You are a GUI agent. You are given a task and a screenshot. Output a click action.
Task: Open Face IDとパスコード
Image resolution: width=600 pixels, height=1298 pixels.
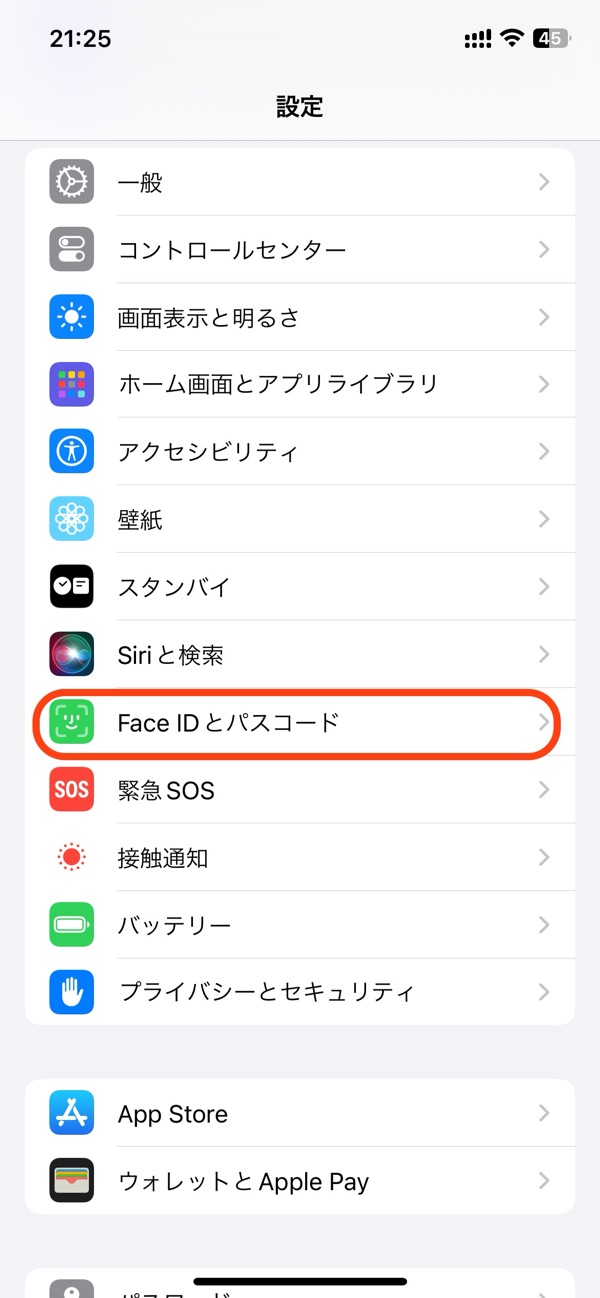pos(300,722)
